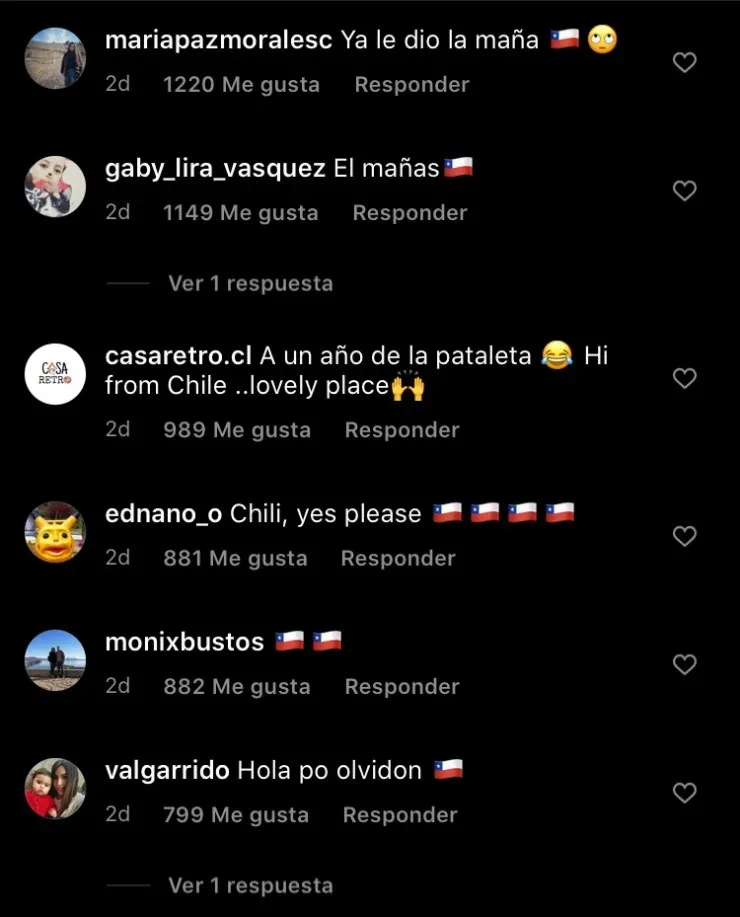Open casaretro.cl's profile picture
740x917 pixels.
[x=55, y=373]
